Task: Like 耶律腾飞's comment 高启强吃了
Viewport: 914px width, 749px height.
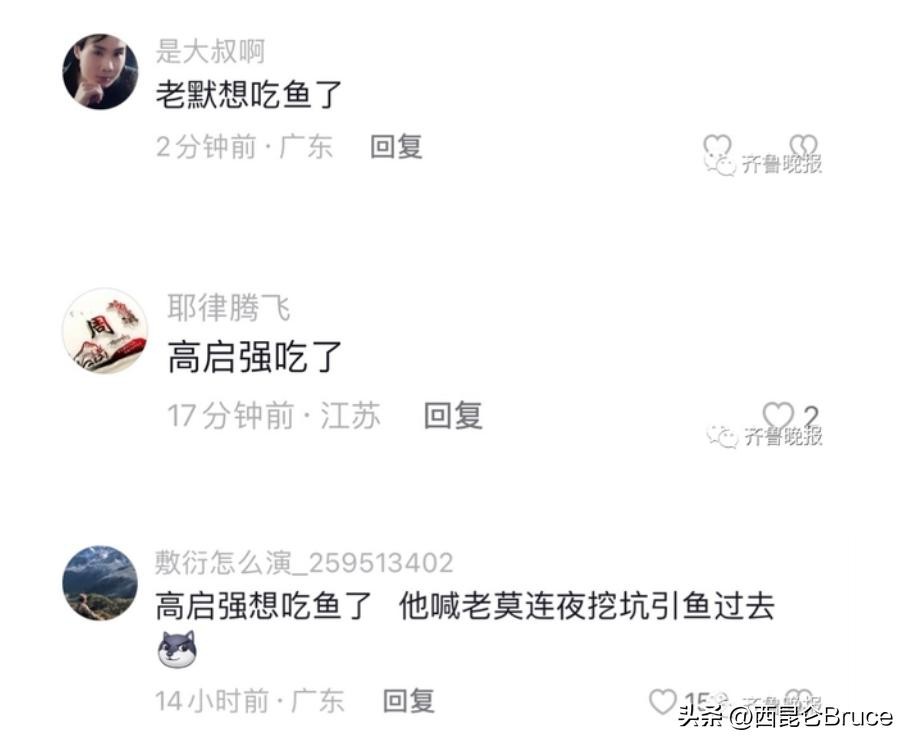Action: pyautogui.click(x=778, y=415)
